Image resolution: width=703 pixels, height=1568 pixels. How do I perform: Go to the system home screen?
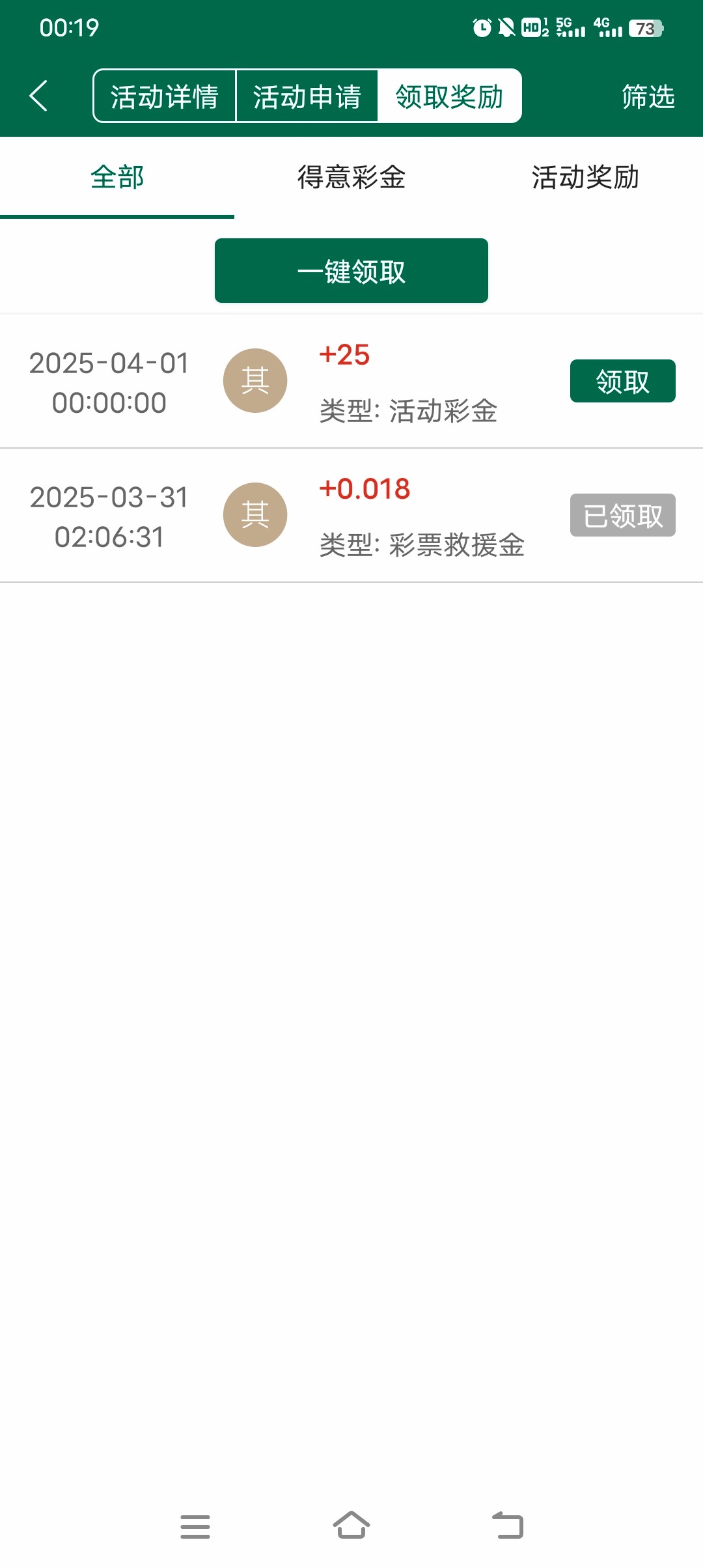[x=351, y=1526]
